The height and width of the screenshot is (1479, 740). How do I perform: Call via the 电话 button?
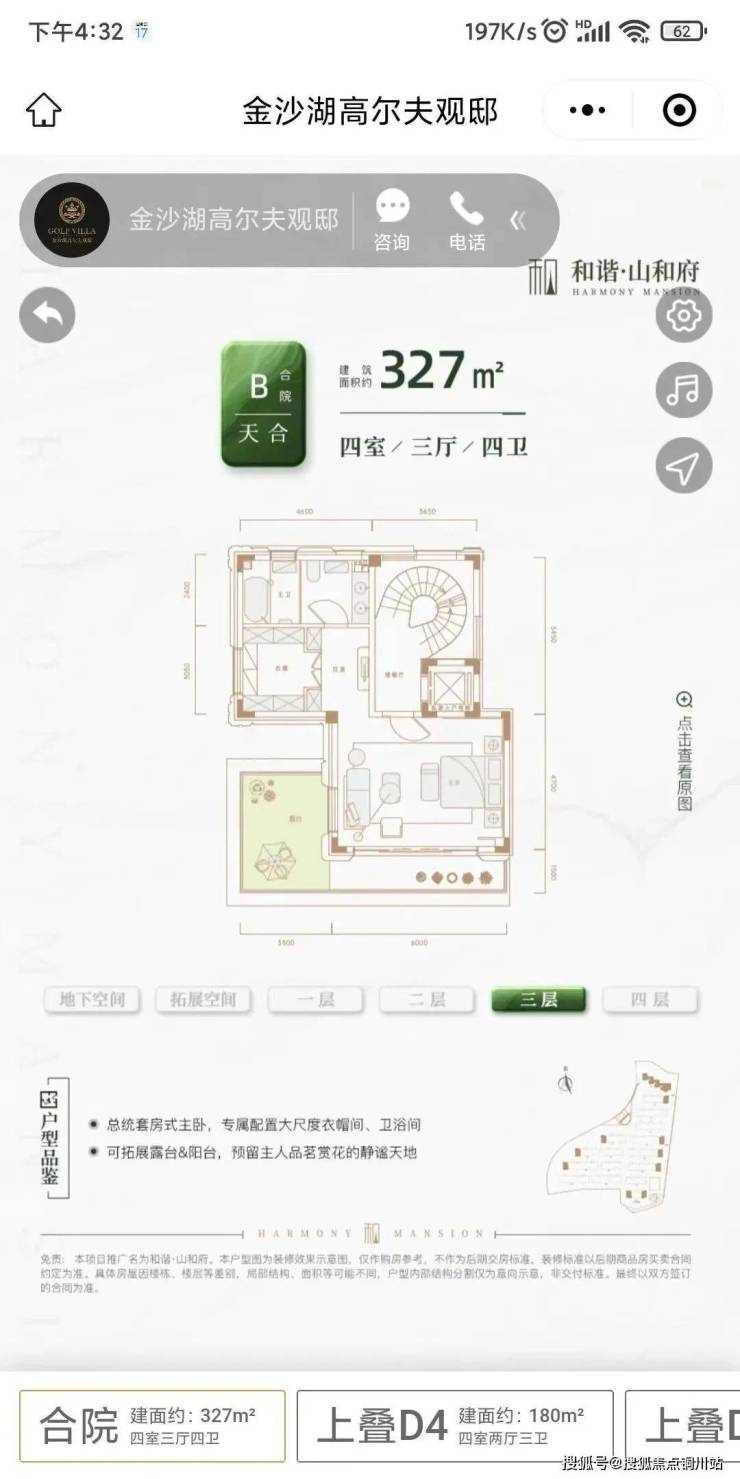coord(466,221)
